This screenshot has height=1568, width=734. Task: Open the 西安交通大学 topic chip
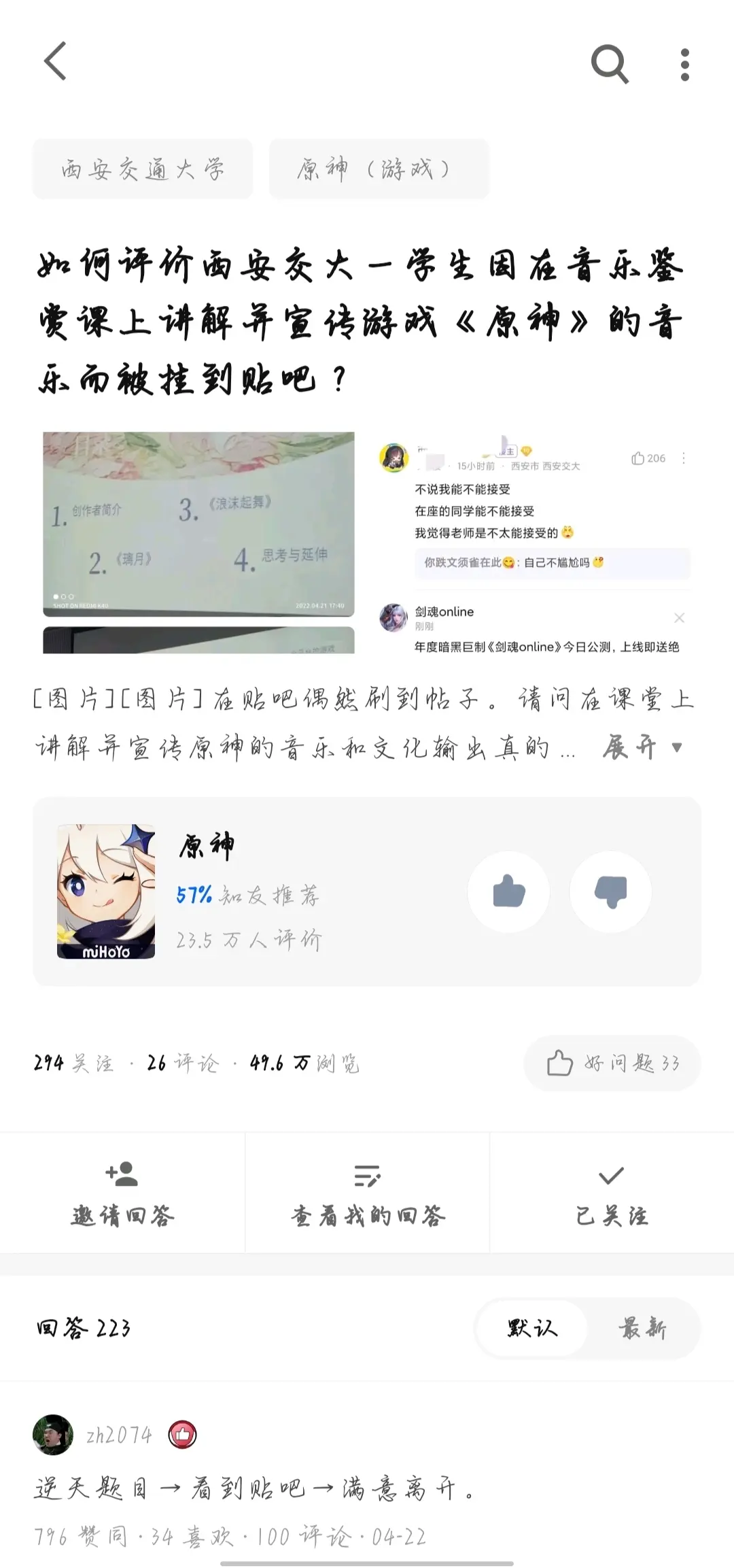[x=143, y=169]
